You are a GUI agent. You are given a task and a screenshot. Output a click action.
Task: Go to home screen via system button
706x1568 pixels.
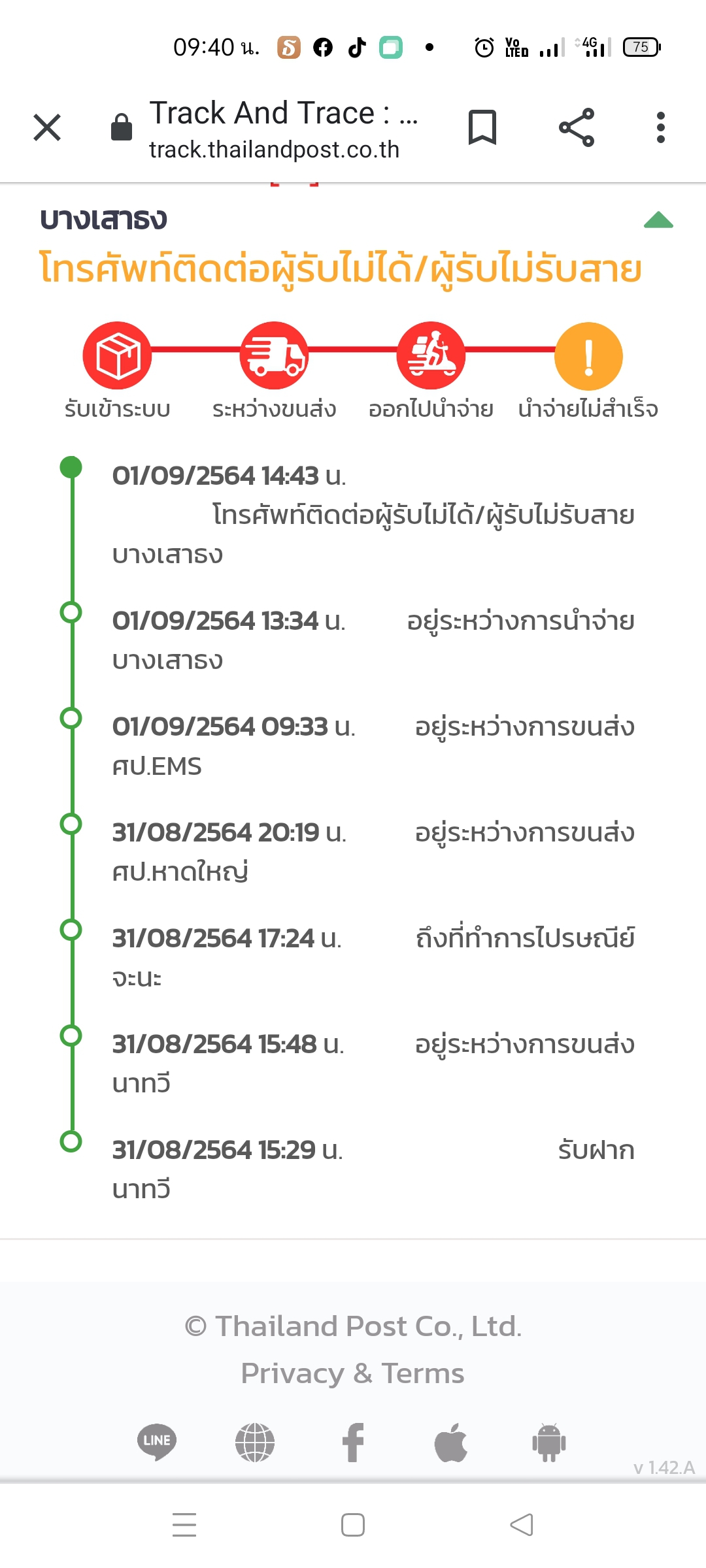[353, 1525]
